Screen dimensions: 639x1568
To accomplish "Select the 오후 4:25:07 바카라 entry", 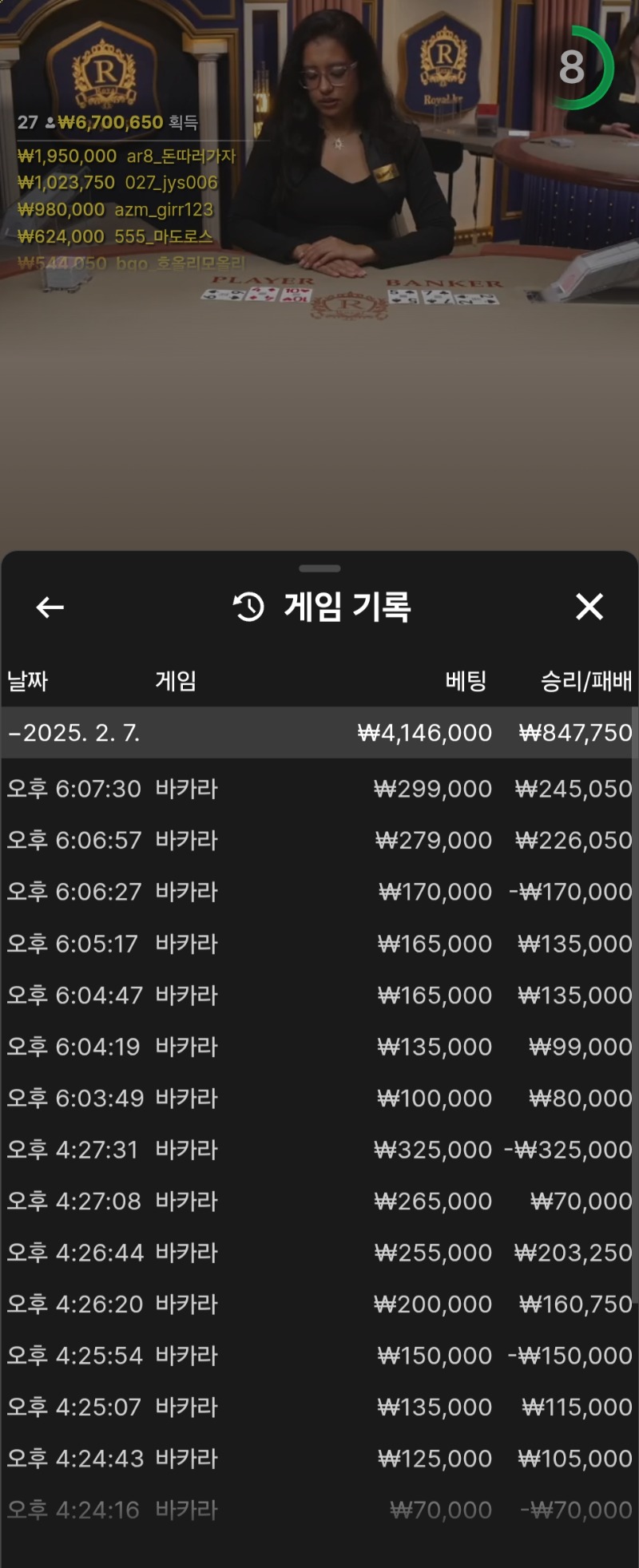I will [x=319, y=1407].
